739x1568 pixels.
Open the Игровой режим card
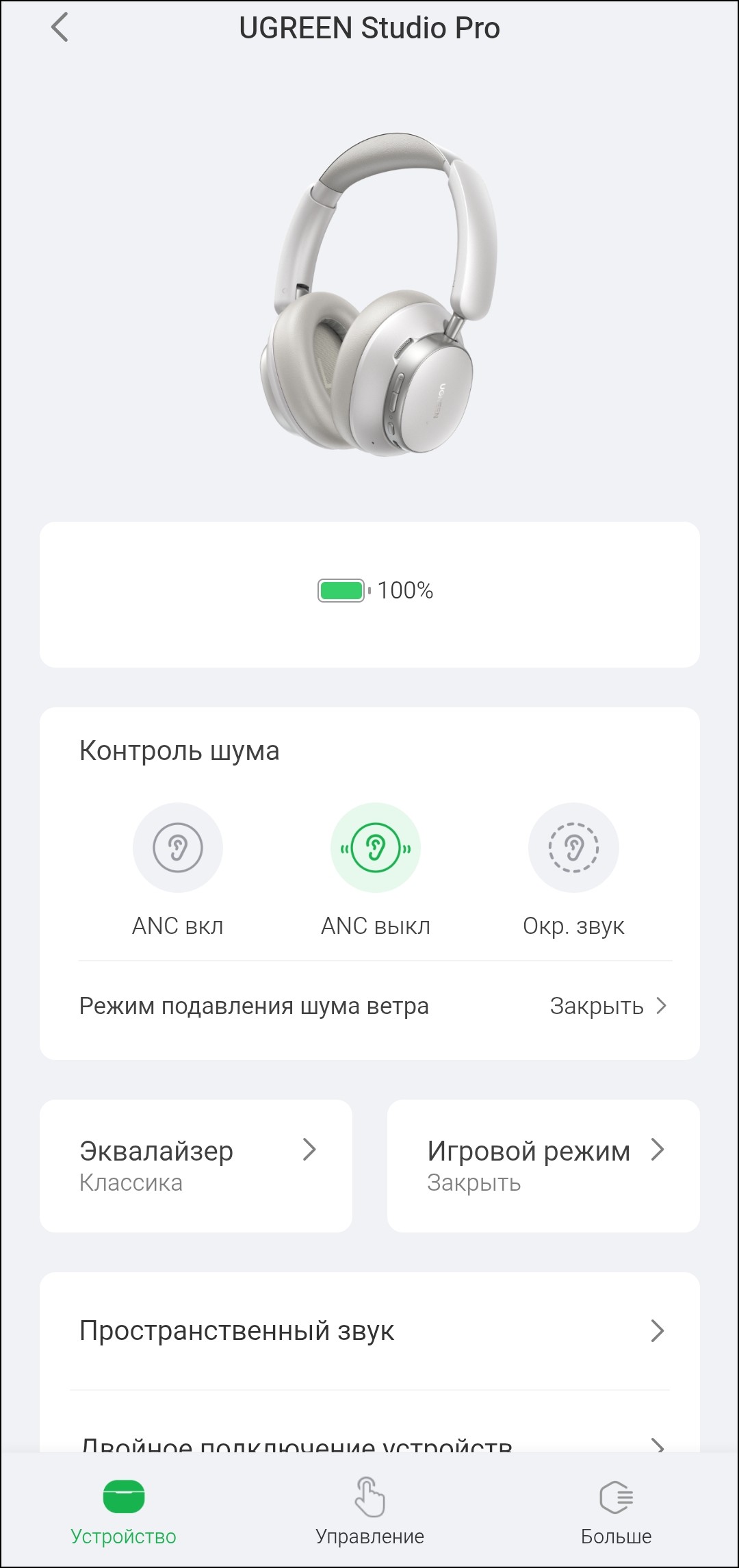[543, 1165]
